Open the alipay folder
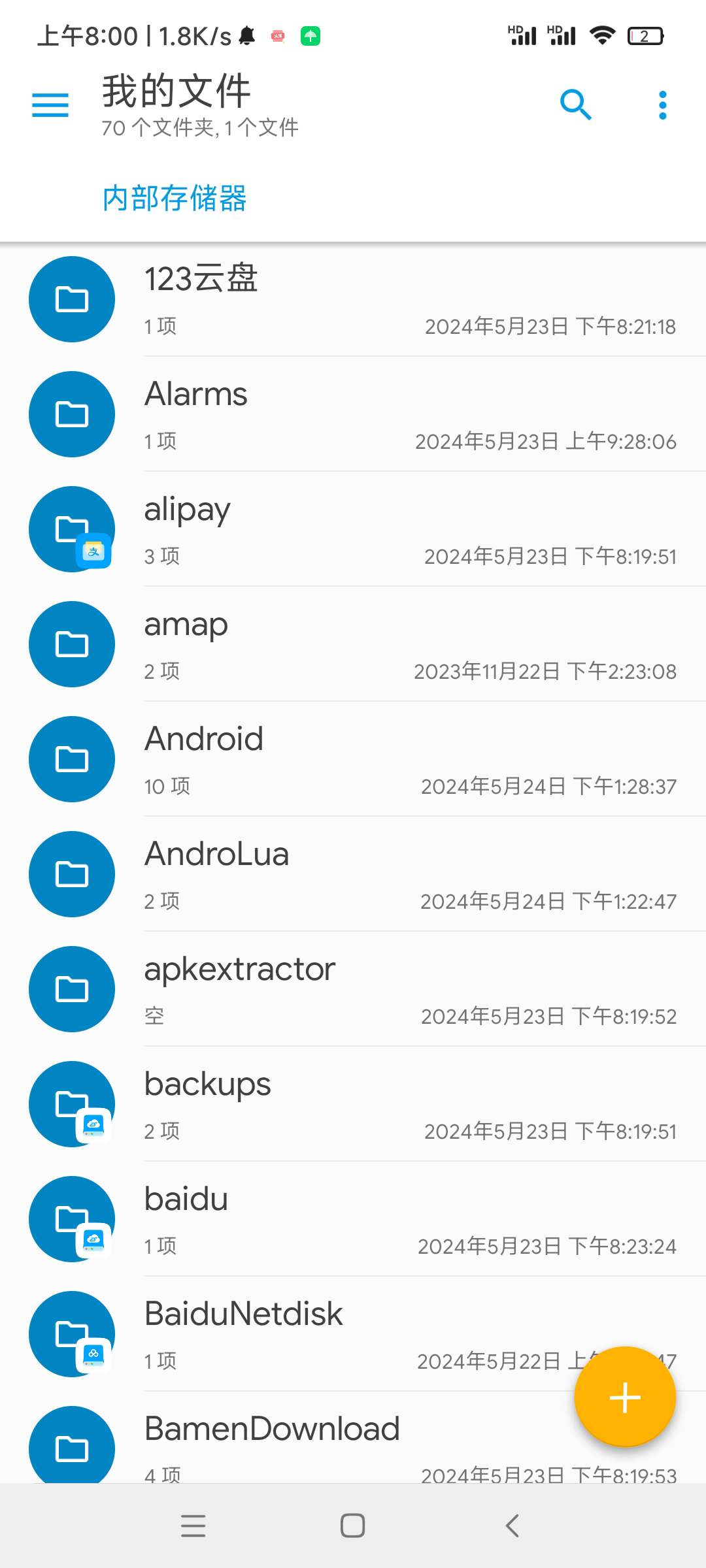 353,529
